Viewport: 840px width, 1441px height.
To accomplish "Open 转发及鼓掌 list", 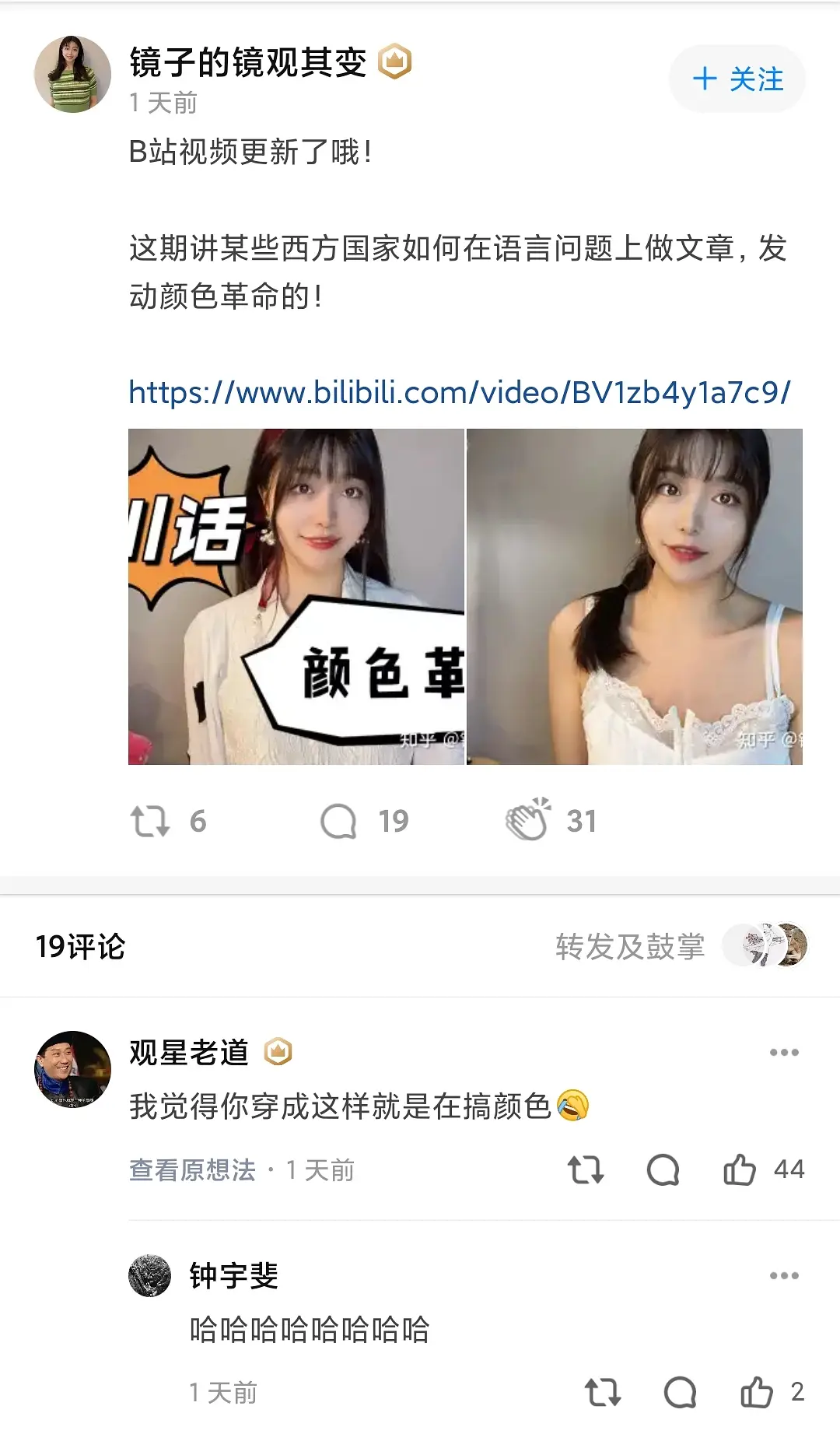I will pos(630,946).
